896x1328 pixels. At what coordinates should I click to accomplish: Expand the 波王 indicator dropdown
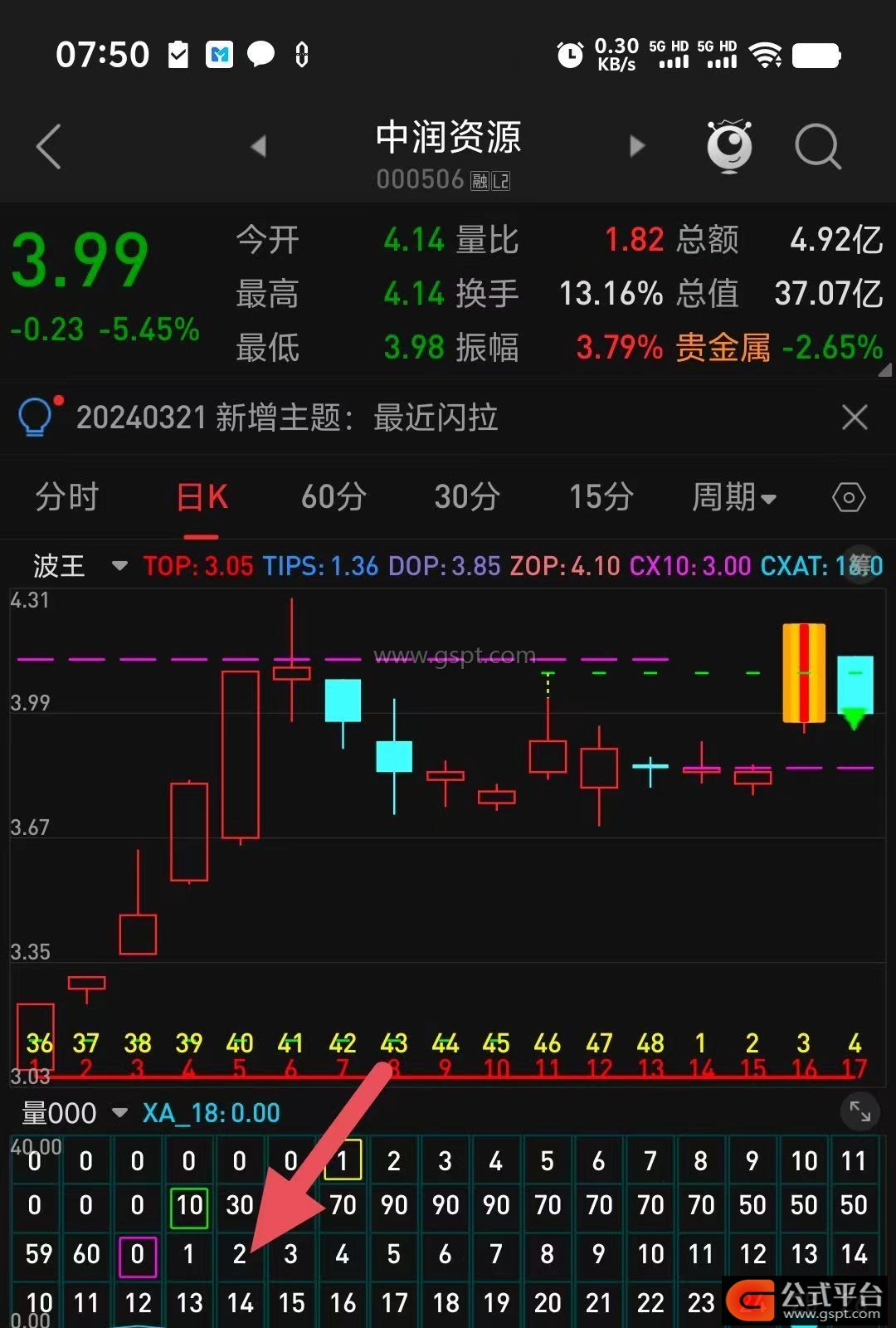tap(119, 566)
